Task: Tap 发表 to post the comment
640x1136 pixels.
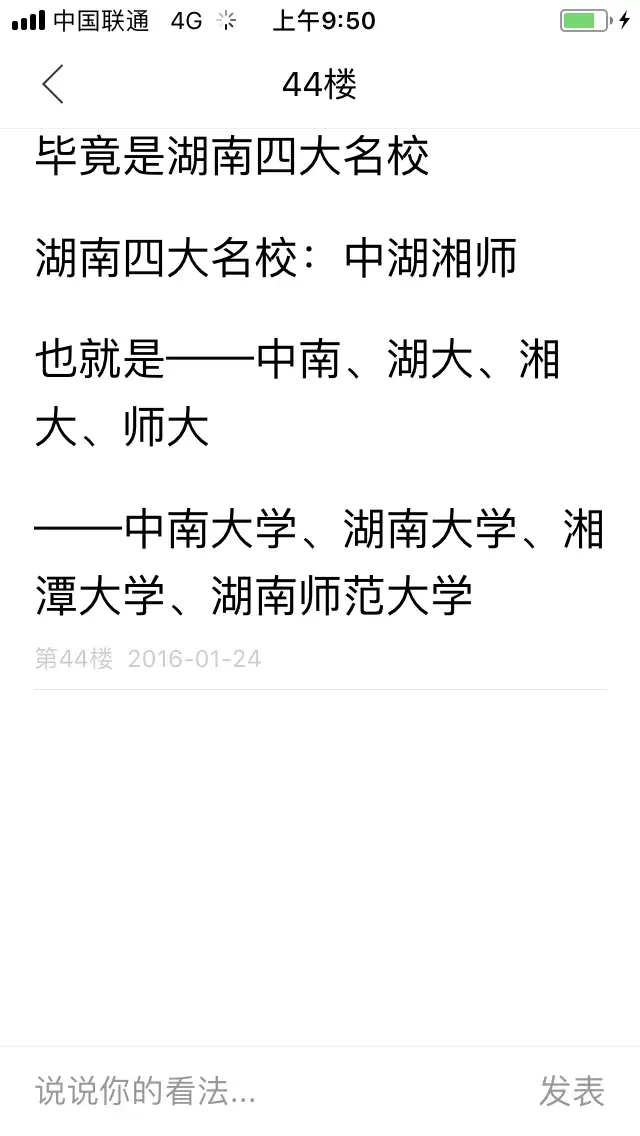Action: coord(572,1091)
